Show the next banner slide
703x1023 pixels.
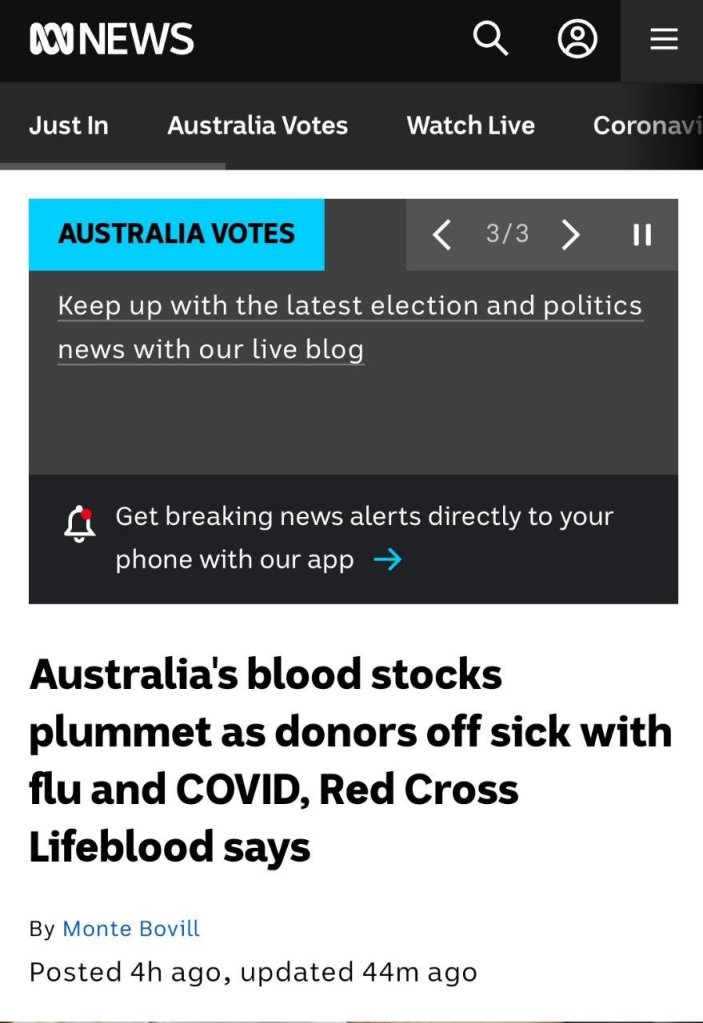[x=570, y=235]
